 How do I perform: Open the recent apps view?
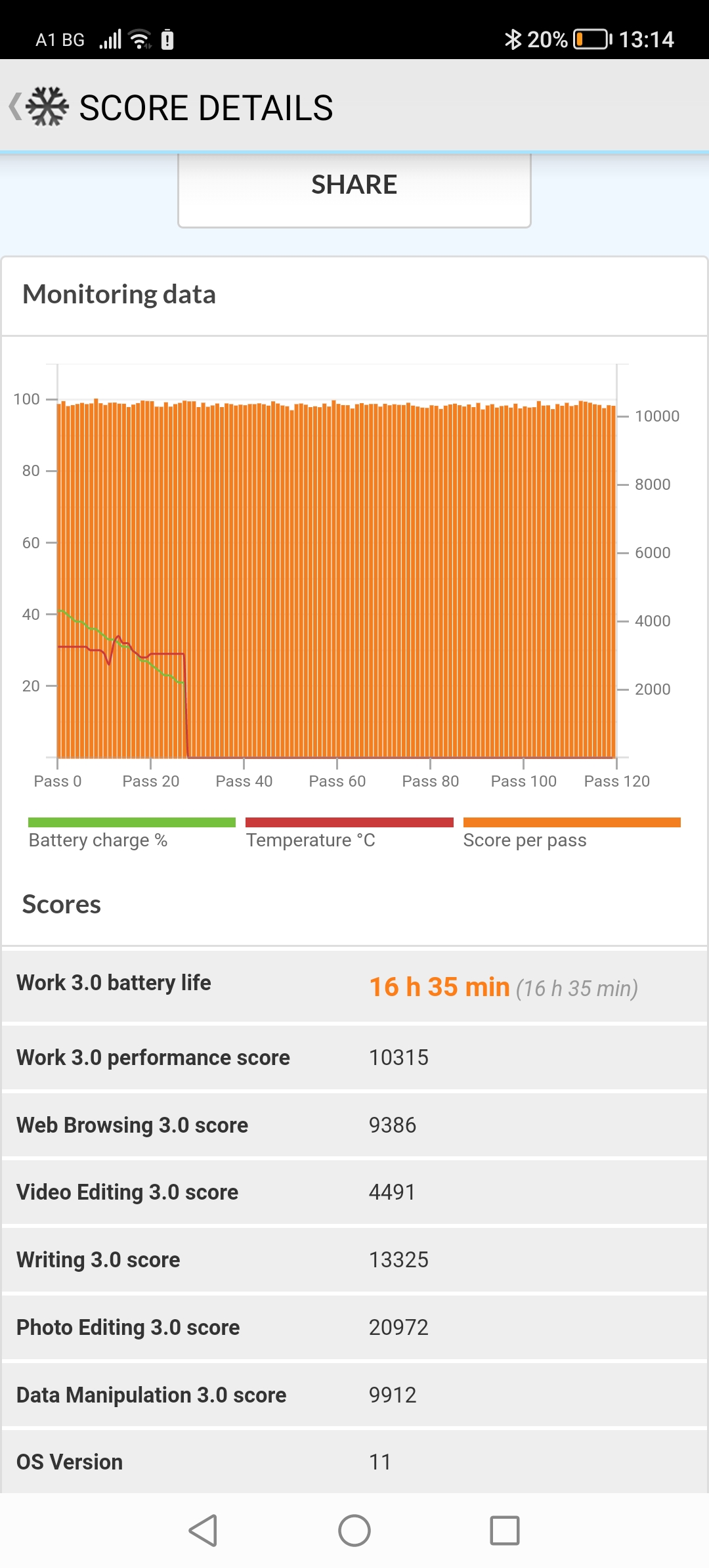[505, 1531]
